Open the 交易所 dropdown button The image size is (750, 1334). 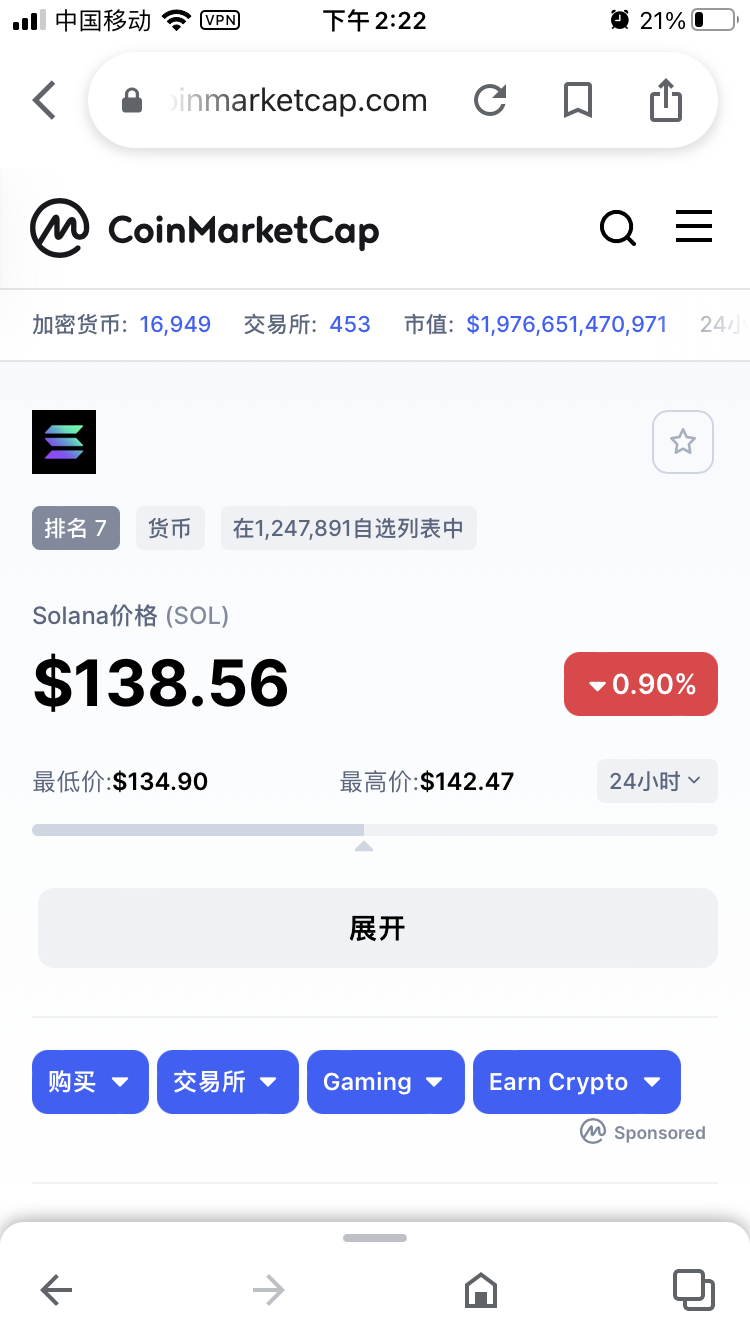[x=228, y=1082]
